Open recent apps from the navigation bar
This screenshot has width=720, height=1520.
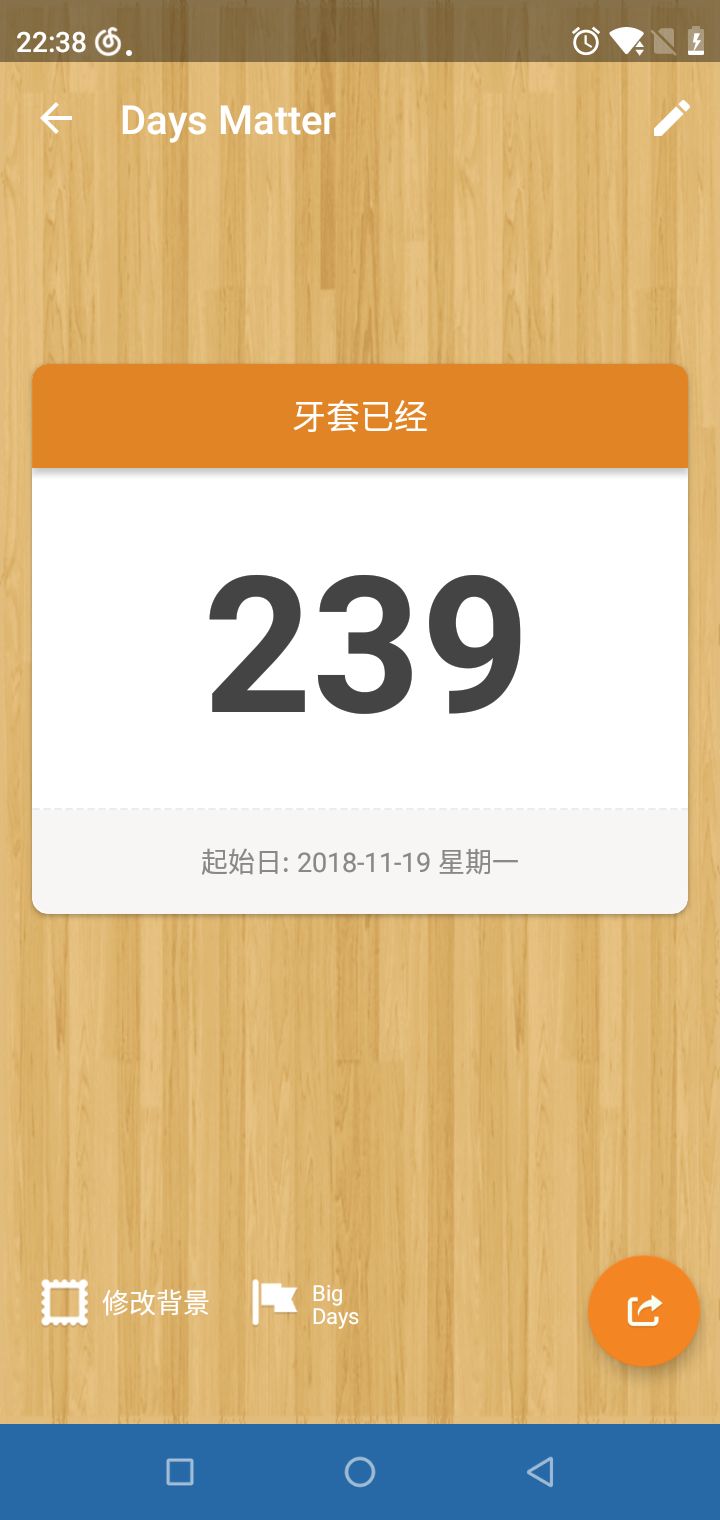point(180,1471)
